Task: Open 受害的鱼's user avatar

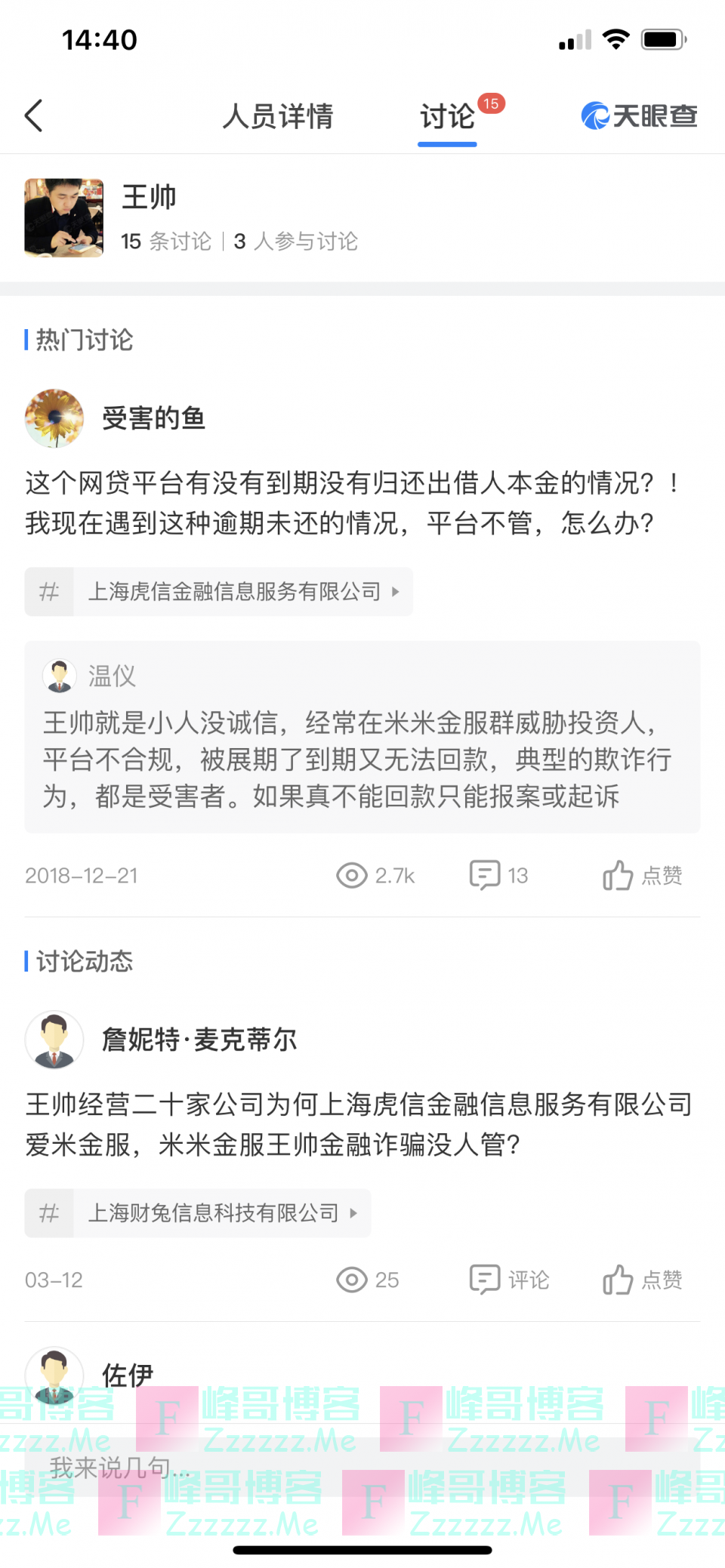Action: 54,418
